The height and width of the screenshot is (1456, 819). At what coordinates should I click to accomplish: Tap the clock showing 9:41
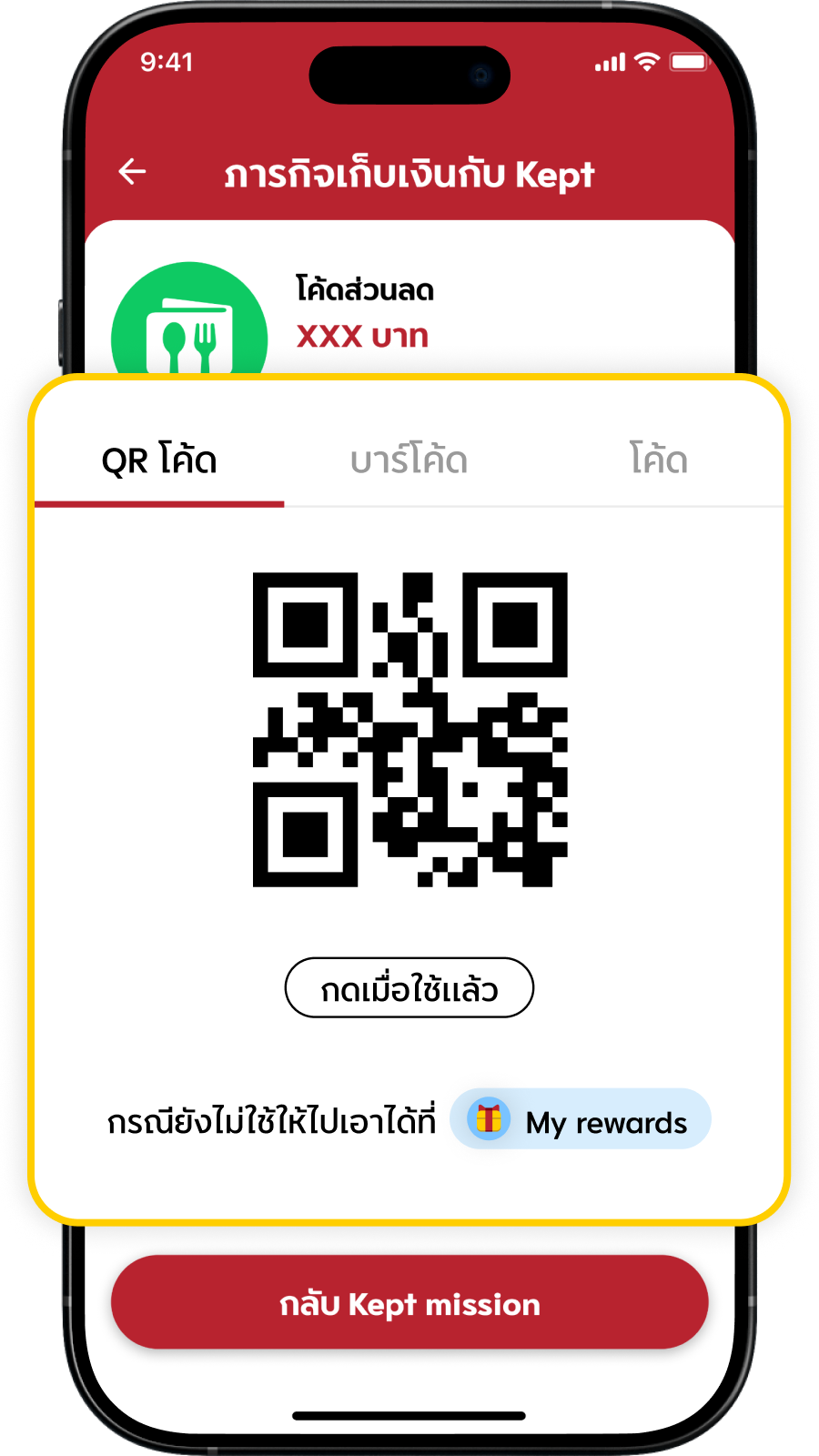pos(167,62)
